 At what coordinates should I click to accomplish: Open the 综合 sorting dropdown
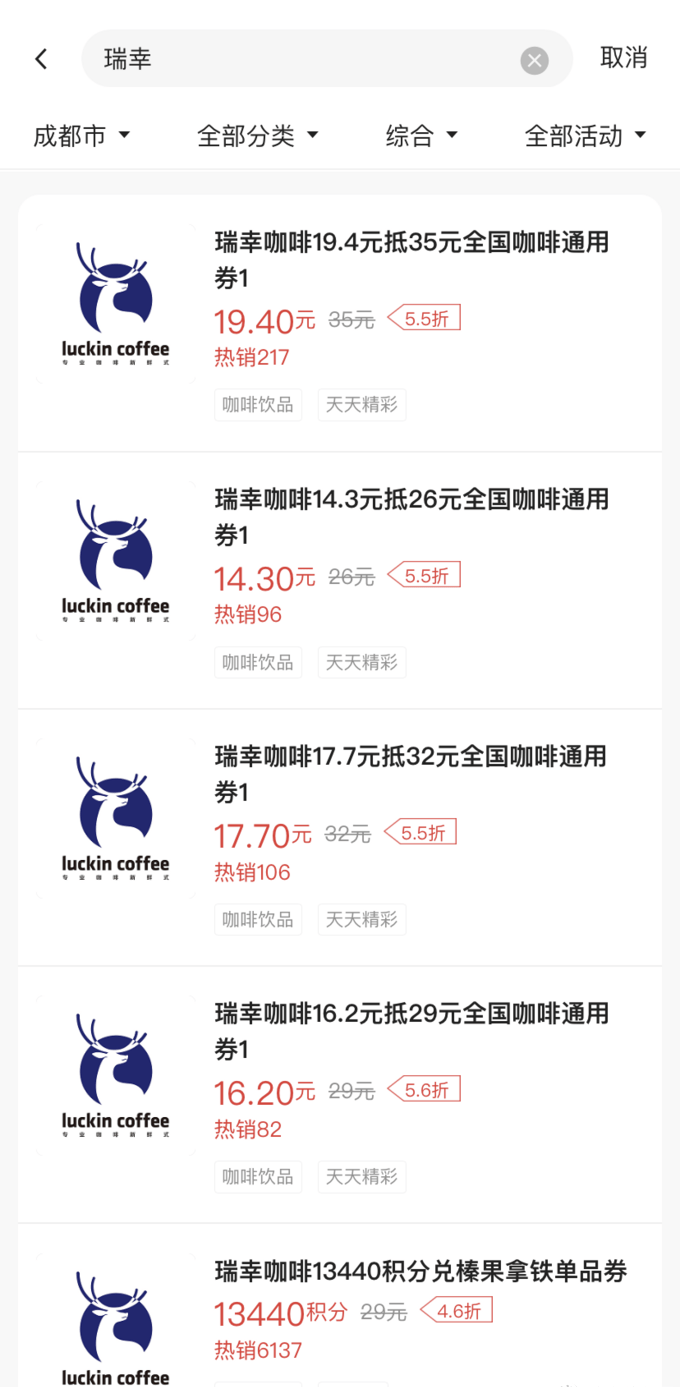pos(421,136)
